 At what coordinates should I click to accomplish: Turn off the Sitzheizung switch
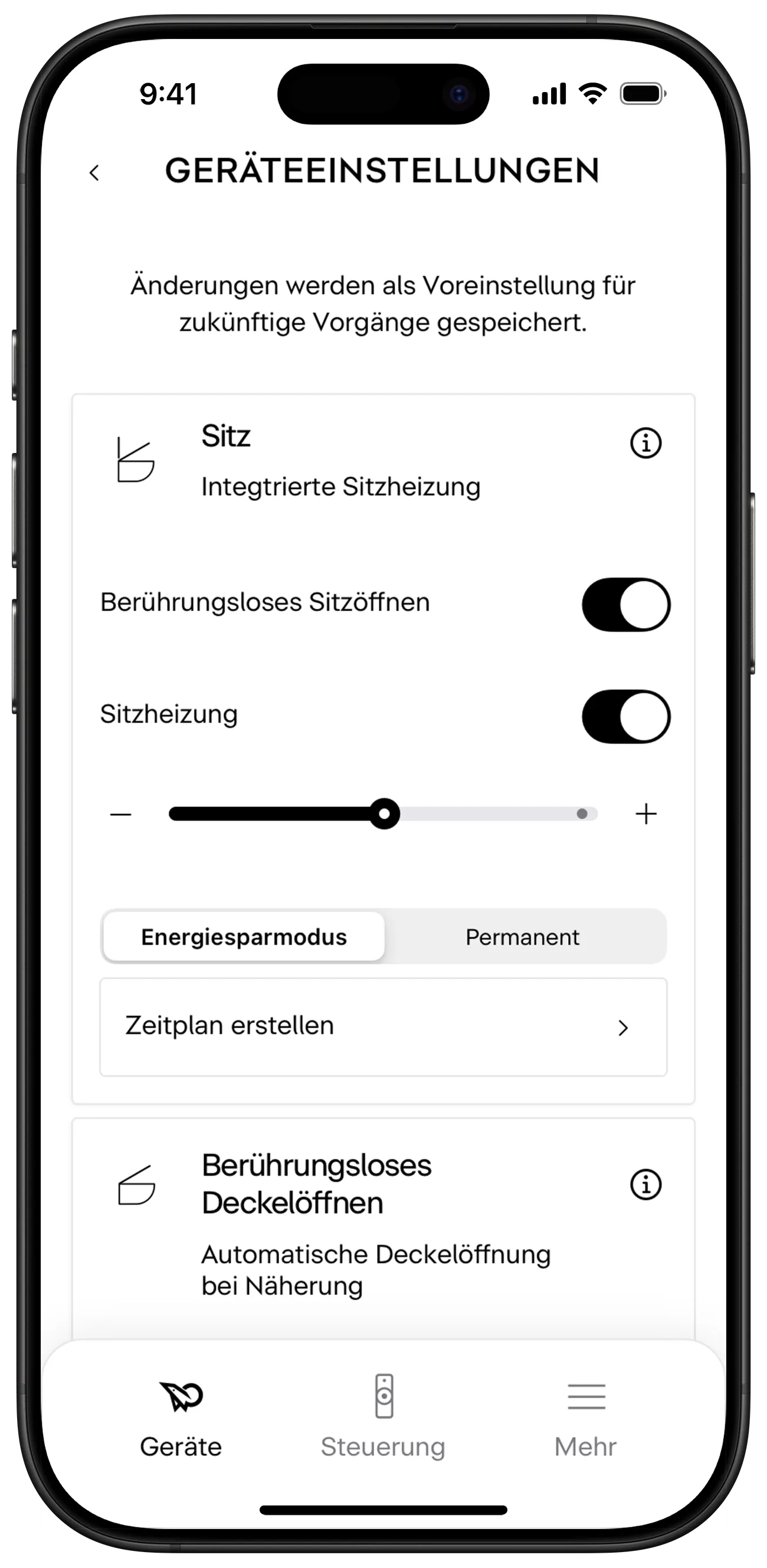pos(626,716)
